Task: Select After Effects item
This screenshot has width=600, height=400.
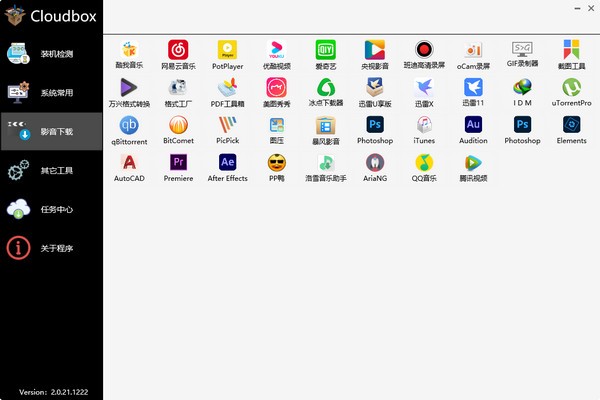Action: [x=228, y=166]
